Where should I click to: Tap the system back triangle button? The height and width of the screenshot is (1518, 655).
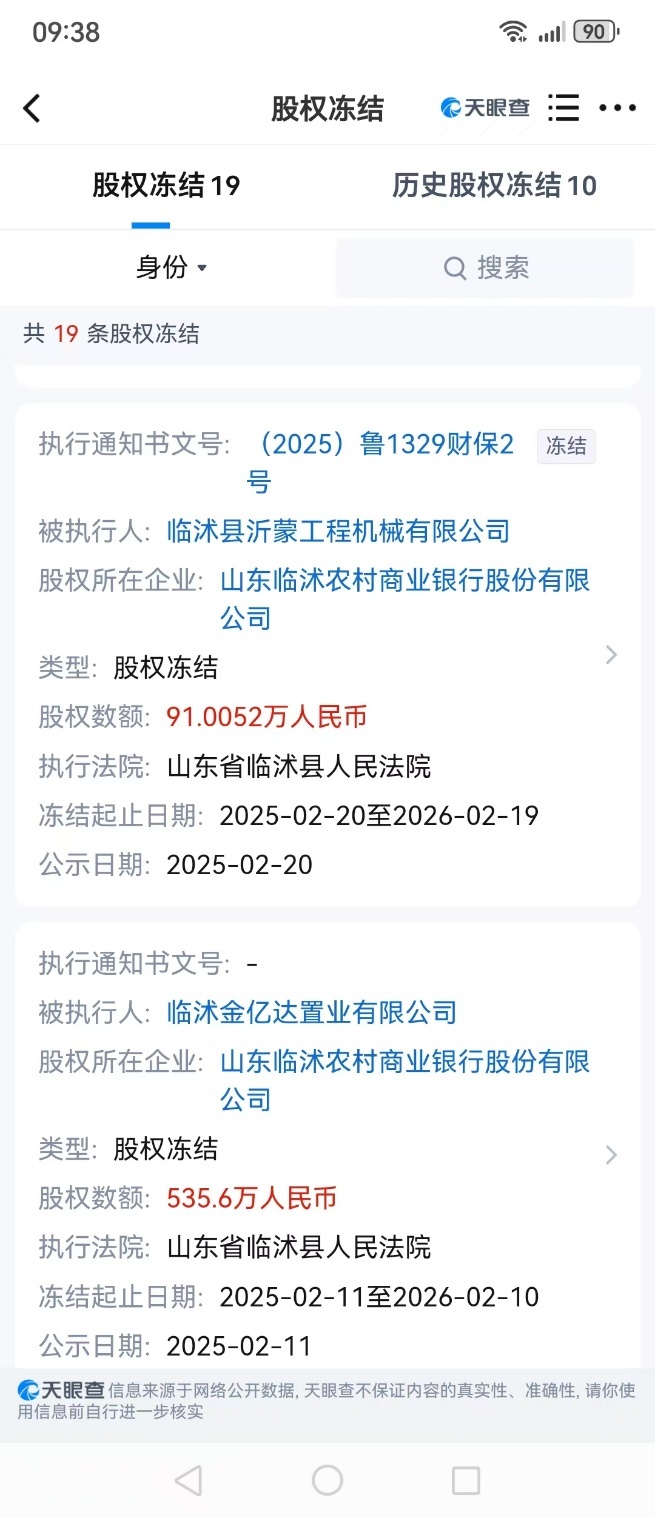pos(188,1481)
